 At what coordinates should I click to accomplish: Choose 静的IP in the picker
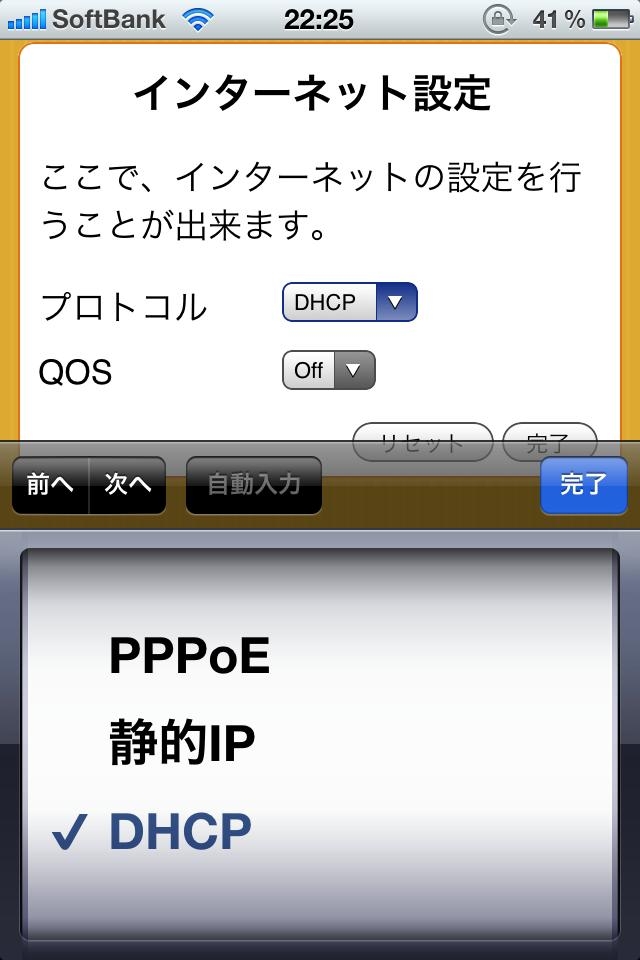point(183,745)
